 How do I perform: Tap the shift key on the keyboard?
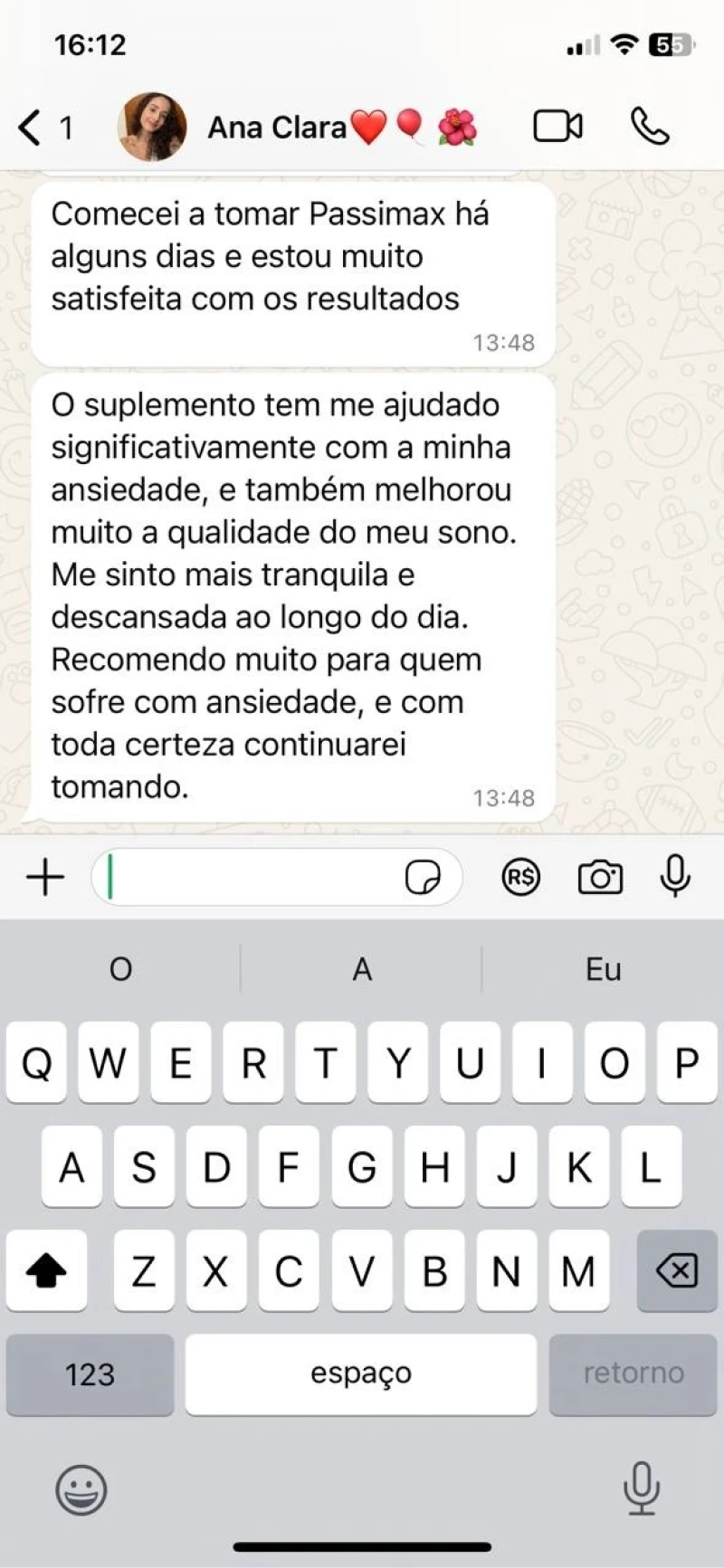pyautogui.click(x=46, y=1271)
